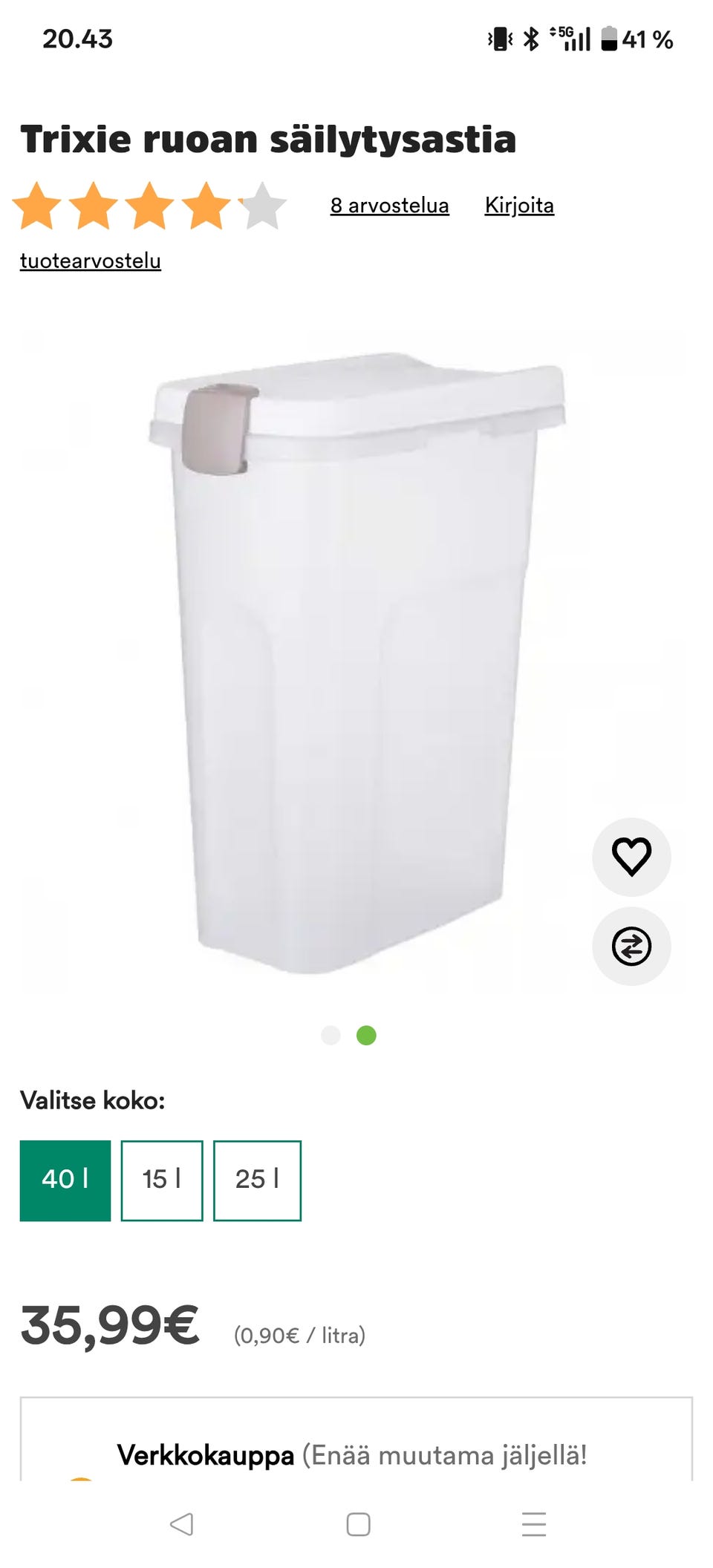The image size is (713, 1568).
Task: Add product to wishlist with heart icon
Action: pos(631,857)
